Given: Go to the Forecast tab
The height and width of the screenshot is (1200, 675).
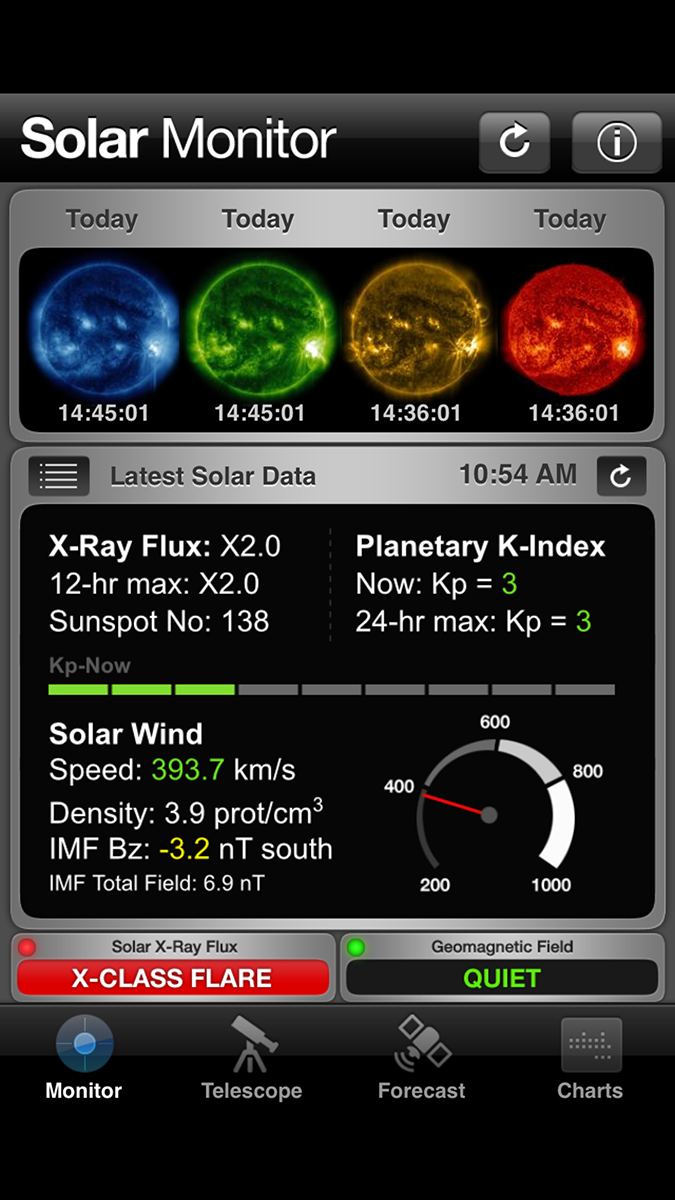Looking at the screenshot, I should pos(421,1060).
